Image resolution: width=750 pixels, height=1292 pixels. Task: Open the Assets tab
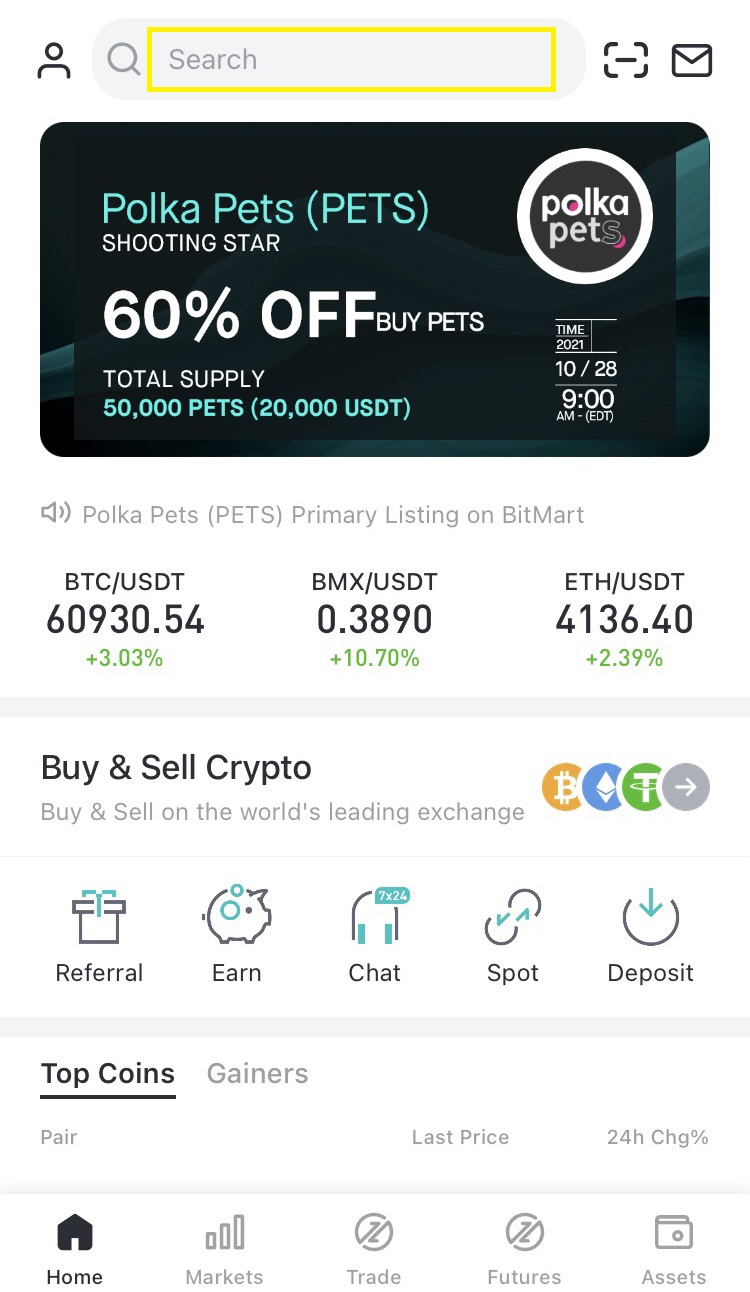[673, 1250]
